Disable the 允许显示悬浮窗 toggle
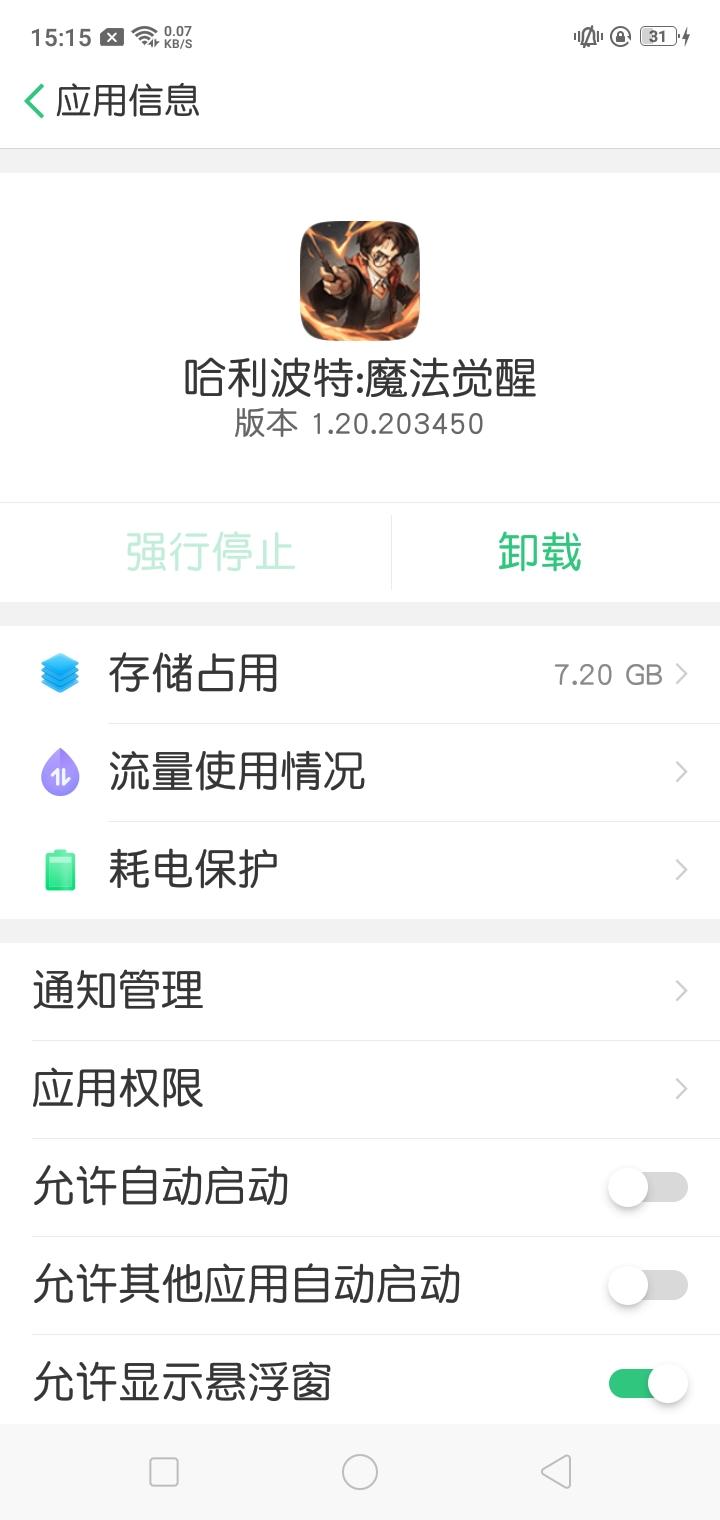Image resolution: width=720 pixels, height=1520 pixels. coord(648,1383)
